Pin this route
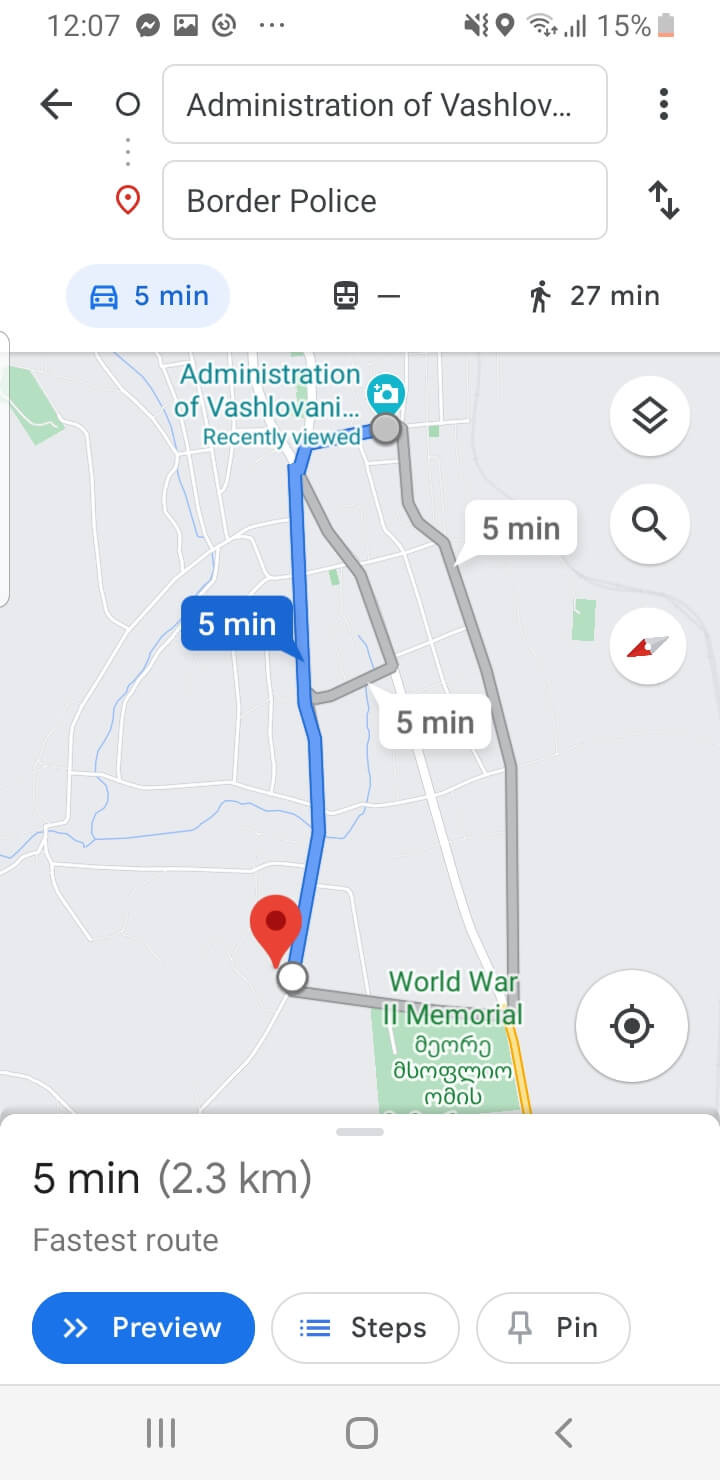This screenshot has width=720, height=1480. (553, 1328)
